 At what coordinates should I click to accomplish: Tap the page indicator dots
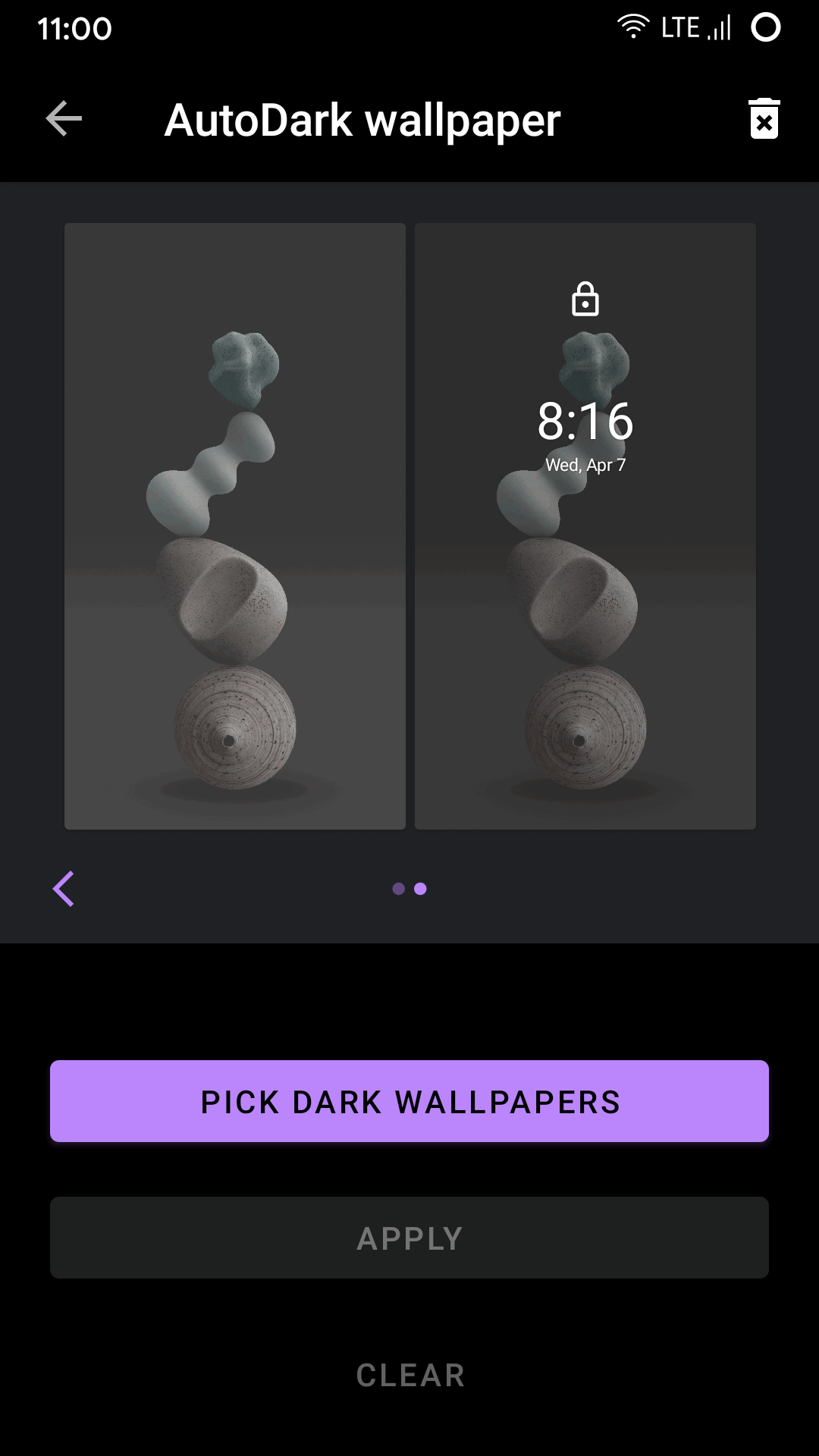(409, 889)
